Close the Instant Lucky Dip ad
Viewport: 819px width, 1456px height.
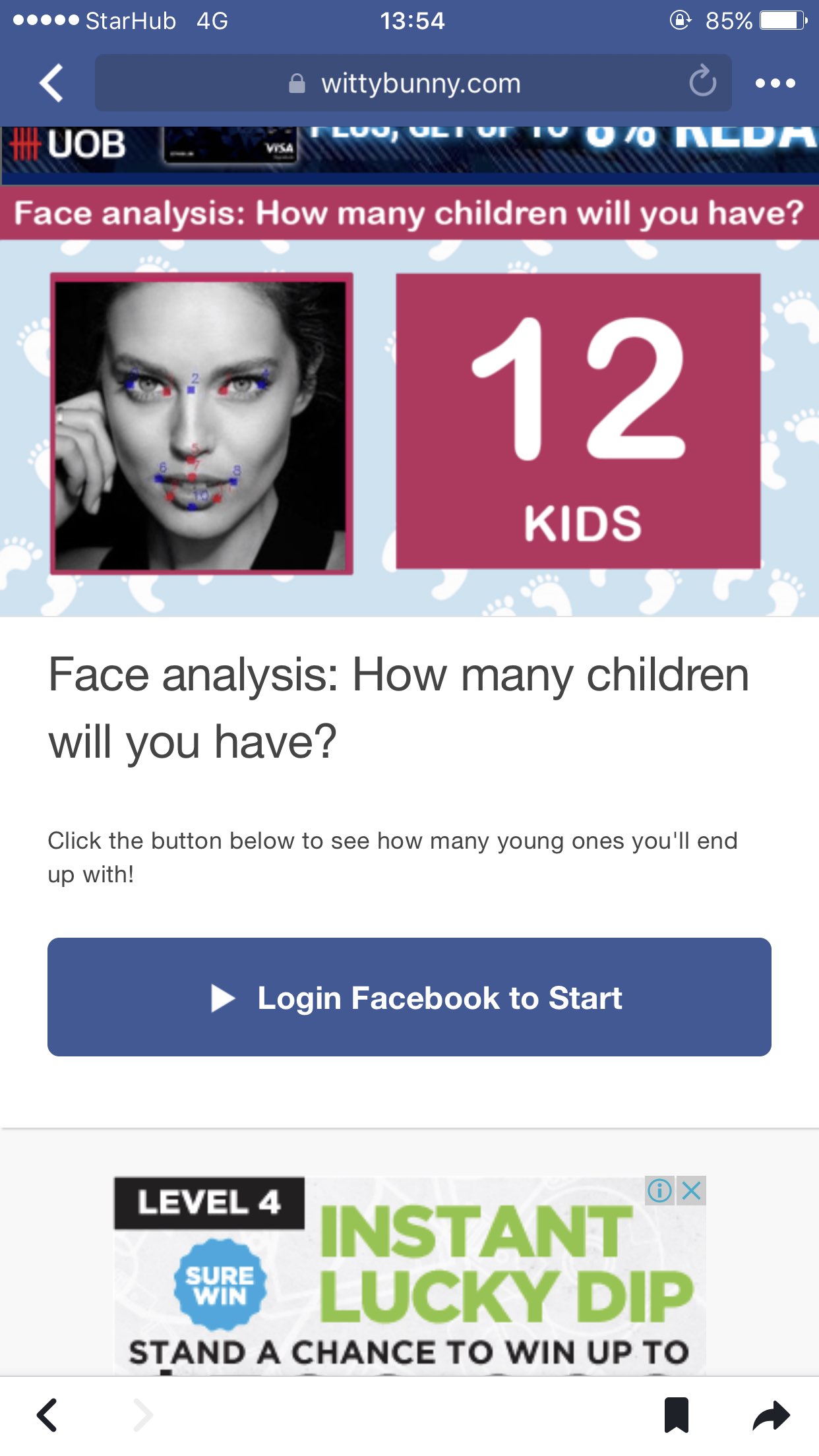pyautogui.click(x=692, y=1191)
